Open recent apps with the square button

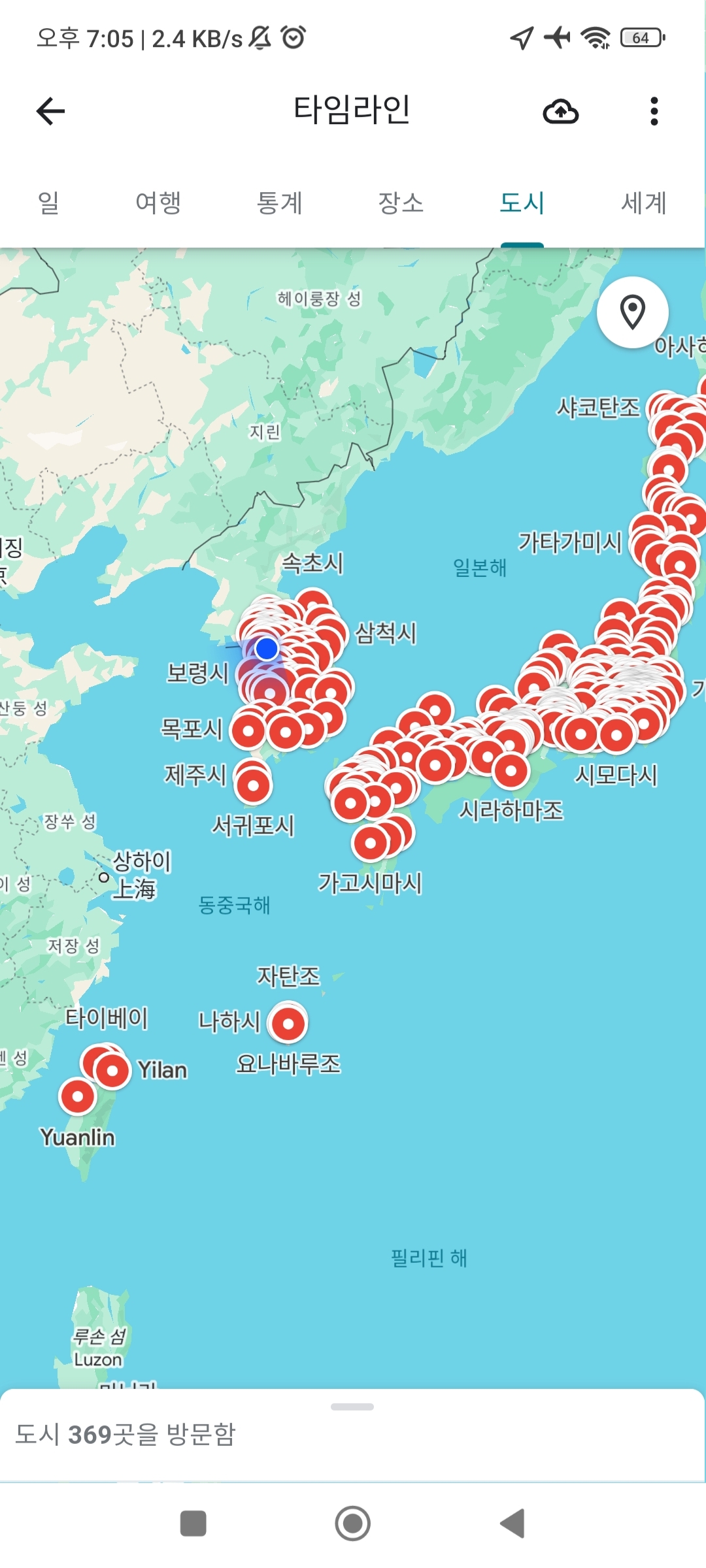tap(193, 1524)
